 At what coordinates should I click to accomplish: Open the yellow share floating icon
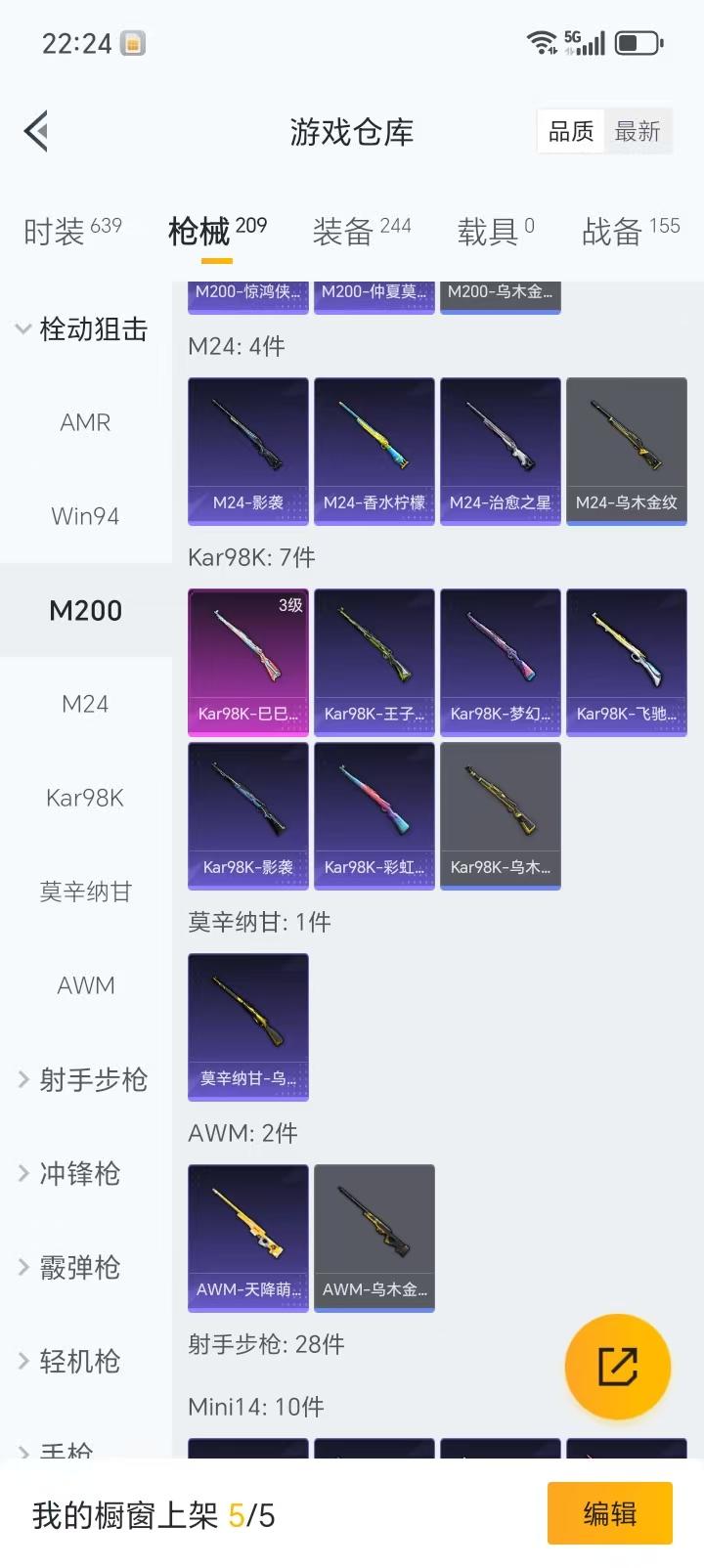click(617, 1366)
